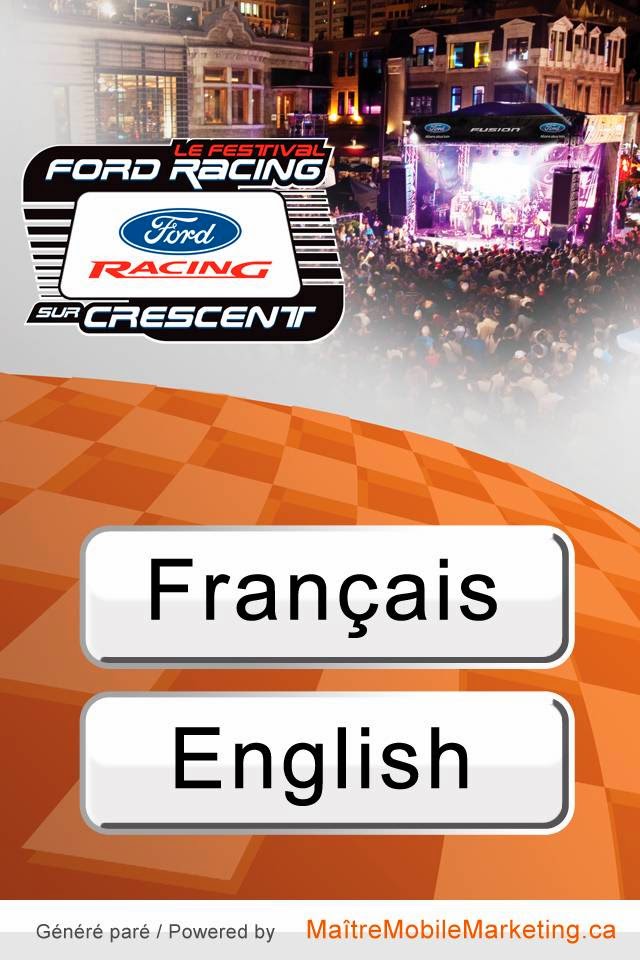
Task: Open the MaîtreMobileMarketing.ca link
Action: pos(460,930)
